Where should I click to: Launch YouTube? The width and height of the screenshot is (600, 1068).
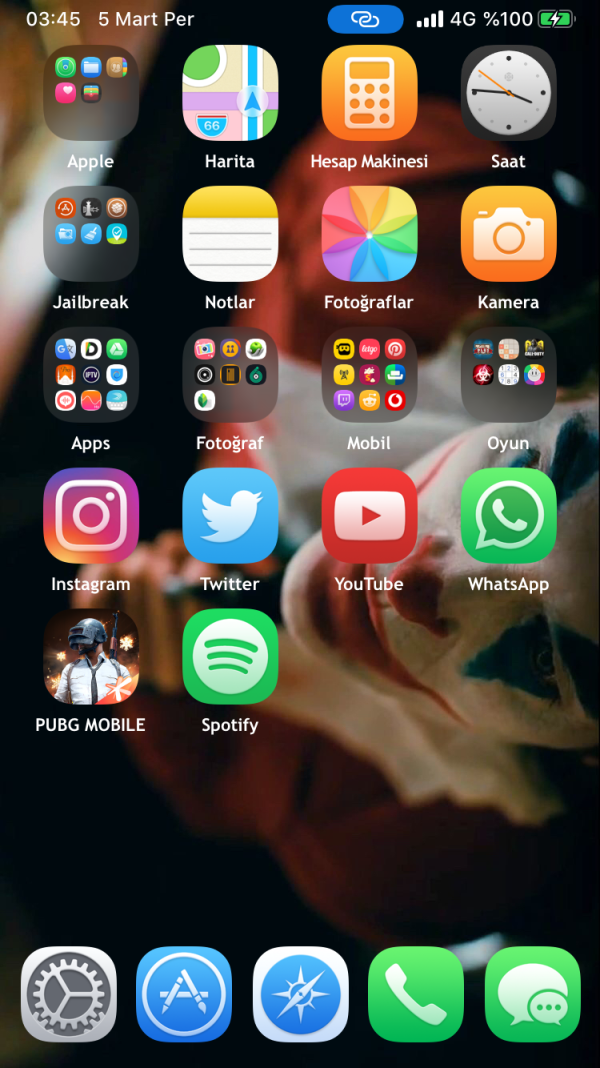369,516
